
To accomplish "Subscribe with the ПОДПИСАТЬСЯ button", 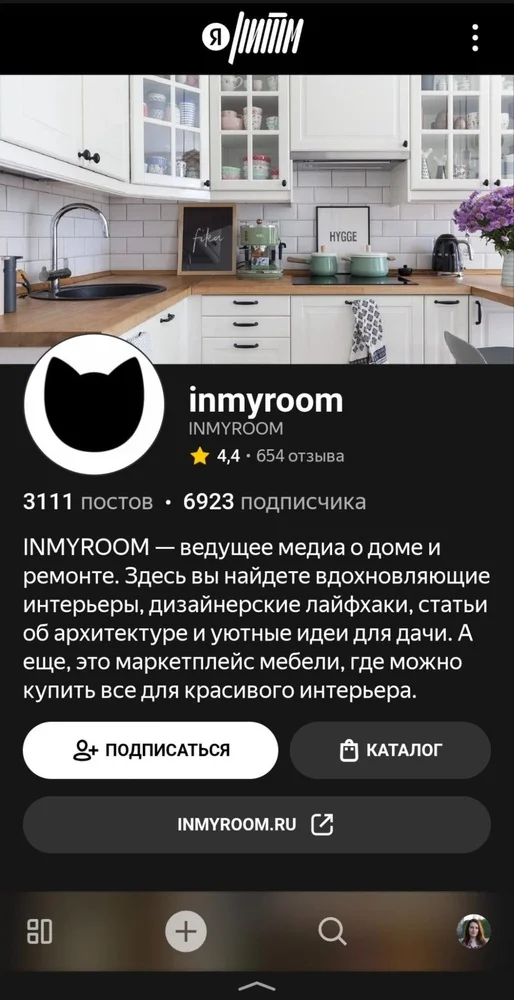I will coord(151,750).
